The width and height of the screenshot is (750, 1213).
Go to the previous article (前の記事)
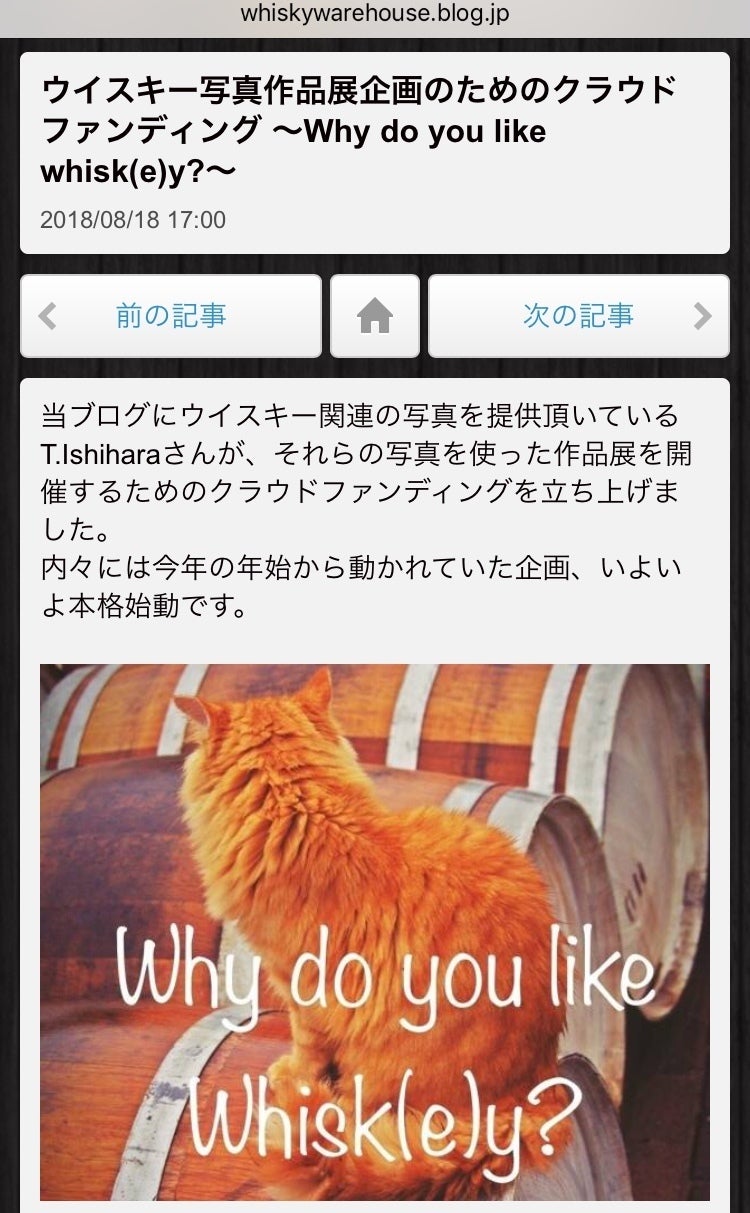coord(171,316)
